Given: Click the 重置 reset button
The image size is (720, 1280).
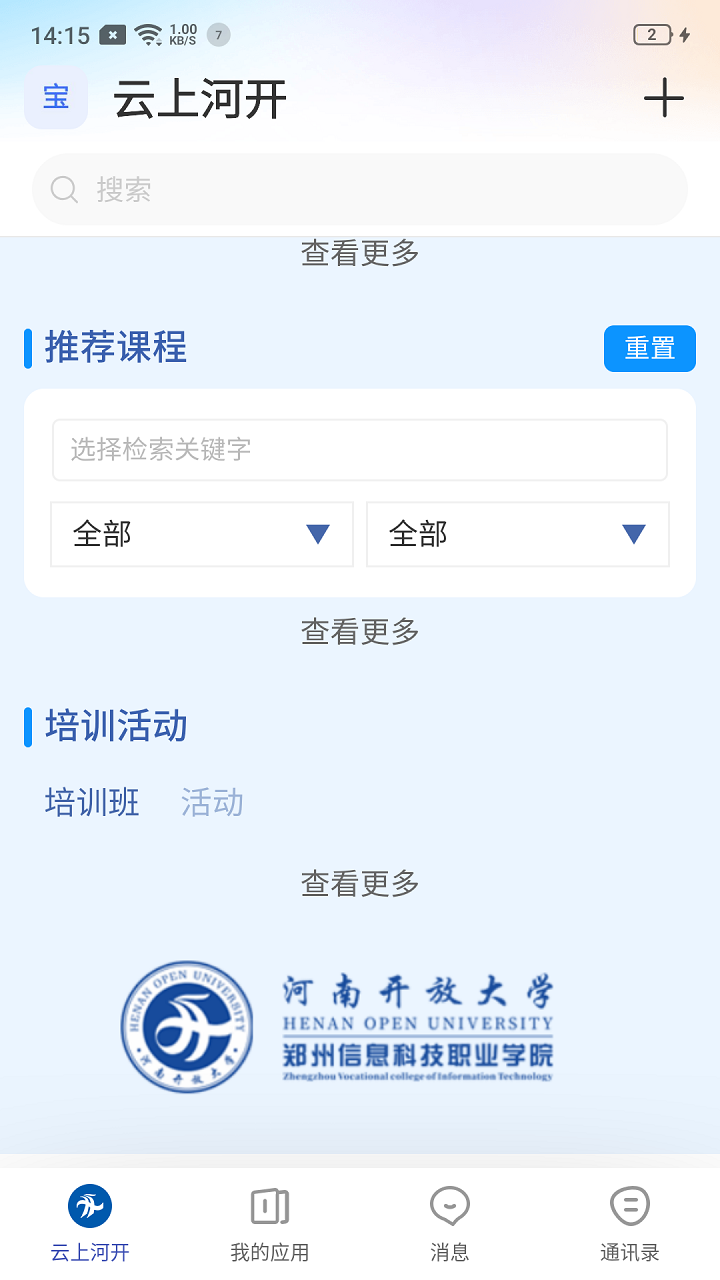Looking at the screenshot, I should coord(649,348).
